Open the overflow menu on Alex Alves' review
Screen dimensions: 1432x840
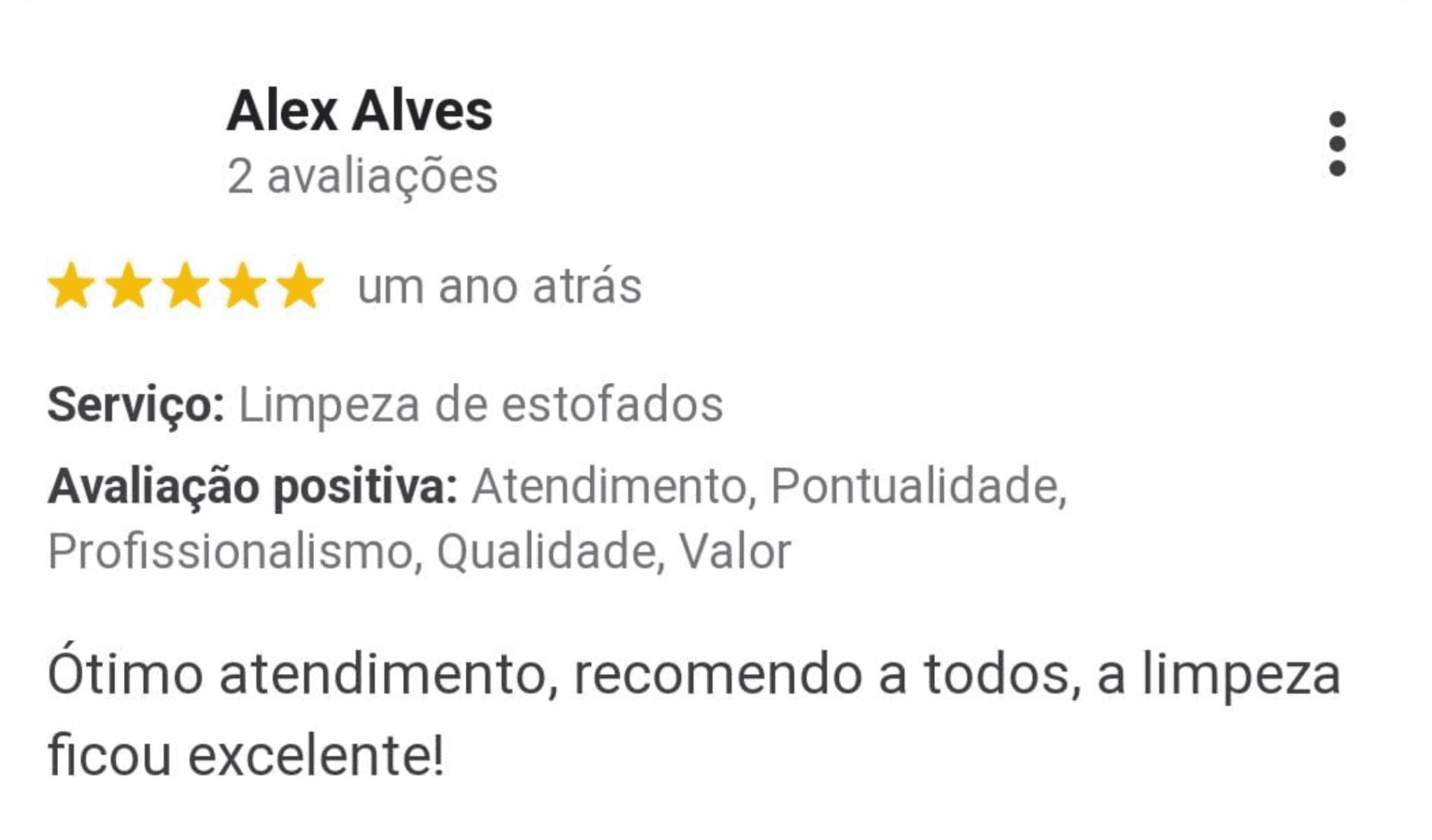pos(1336,144)
